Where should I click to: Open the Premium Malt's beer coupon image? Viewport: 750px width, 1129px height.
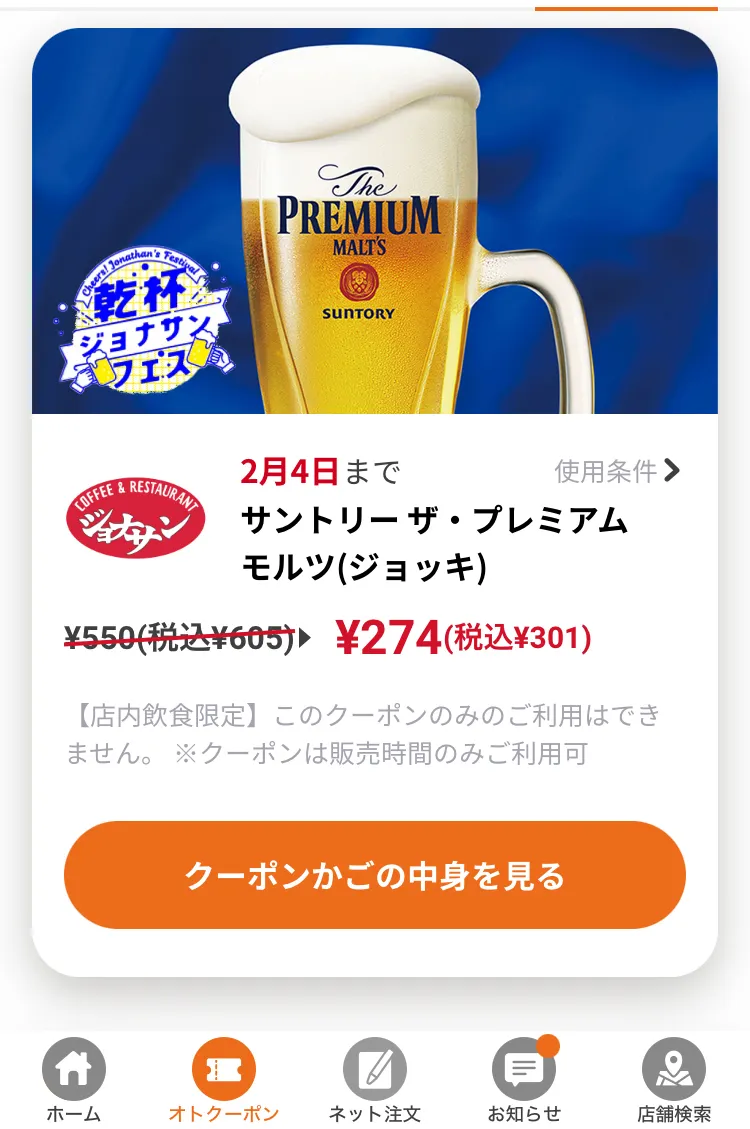tap(375, 222)
